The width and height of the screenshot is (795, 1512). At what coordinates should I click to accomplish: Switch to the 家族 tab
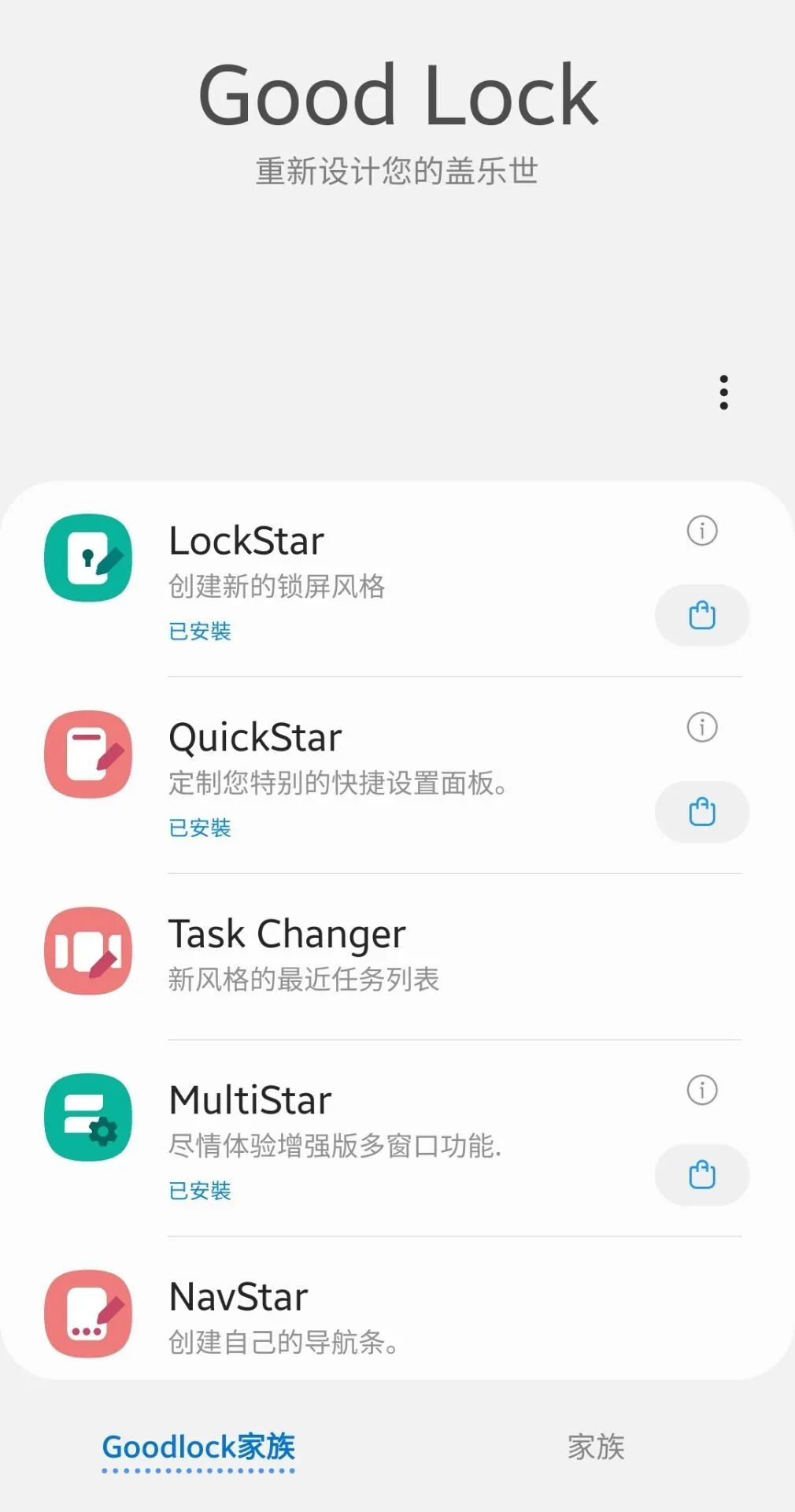(x=596, y=1447)
